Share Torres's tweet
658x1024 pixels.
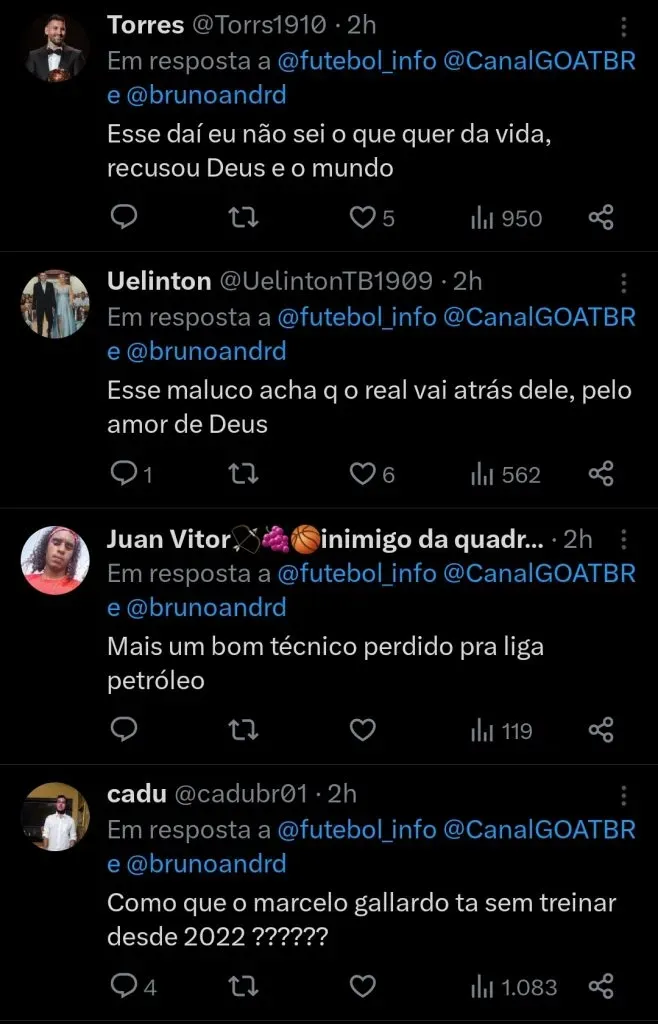600,217
